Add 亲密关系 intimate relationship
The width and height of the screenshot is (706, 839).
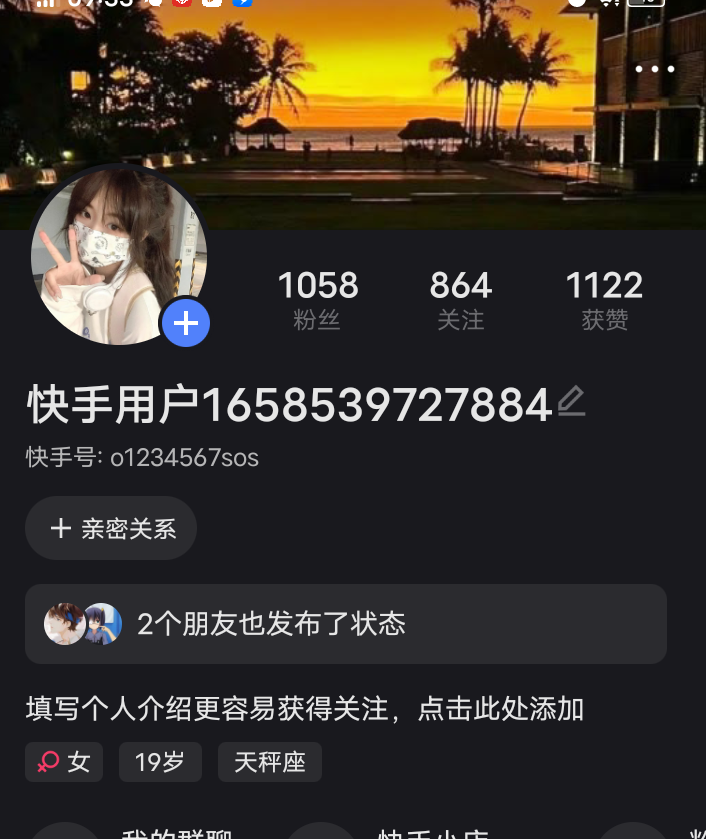tap(111, 528)
